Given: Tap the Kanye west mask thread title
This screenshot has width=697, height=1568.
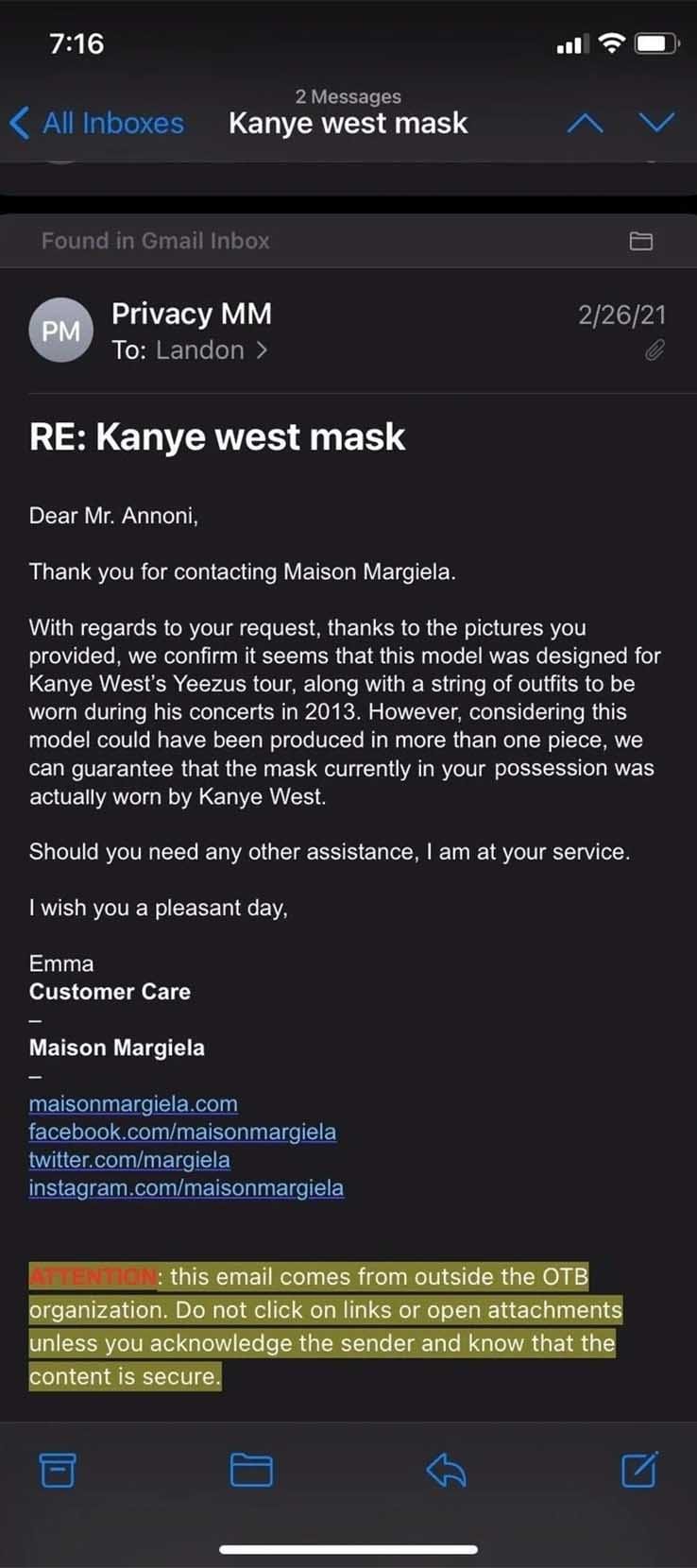Looking at the screenshot, I should [x=348, y=123].
